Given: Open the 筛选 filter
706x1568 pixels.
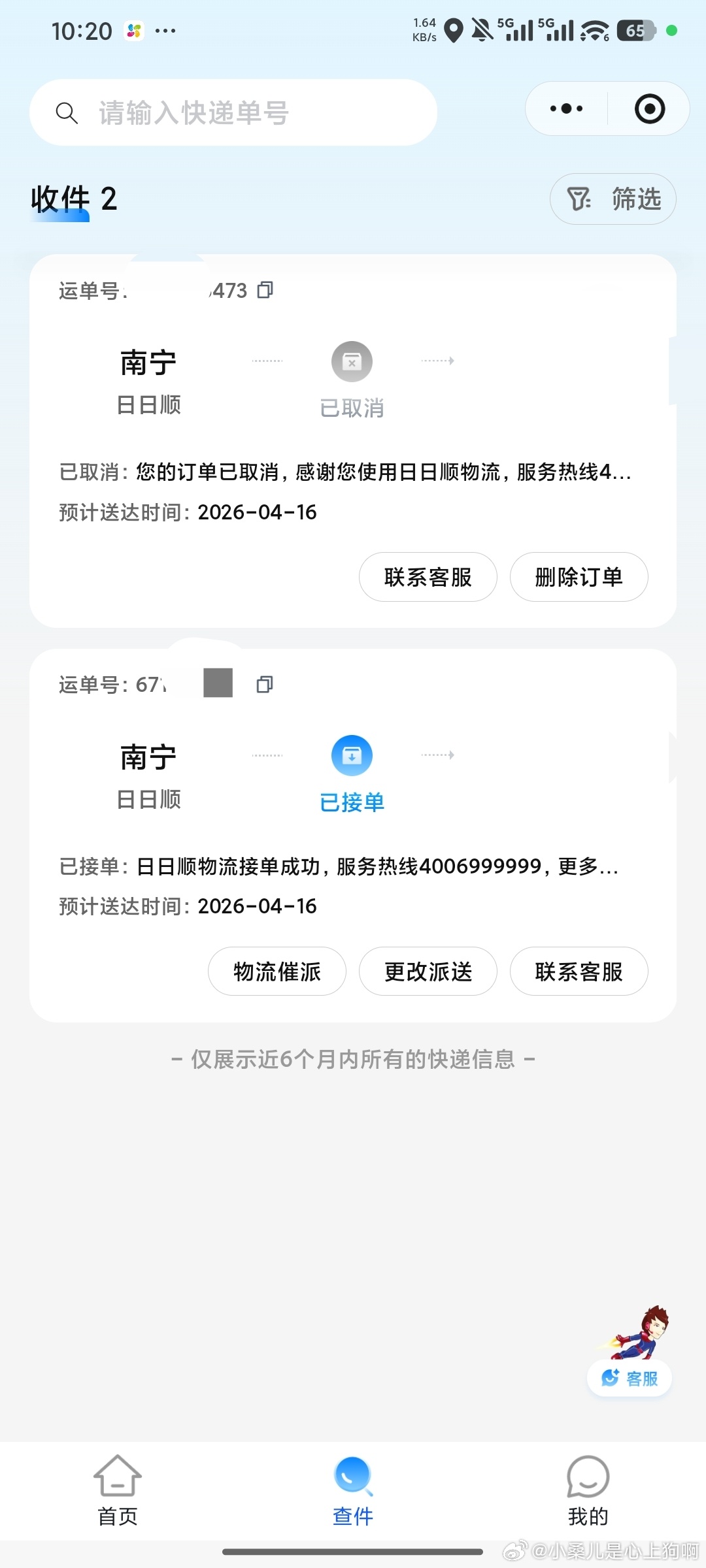Looking at the screenshot, I should point(613,199).
